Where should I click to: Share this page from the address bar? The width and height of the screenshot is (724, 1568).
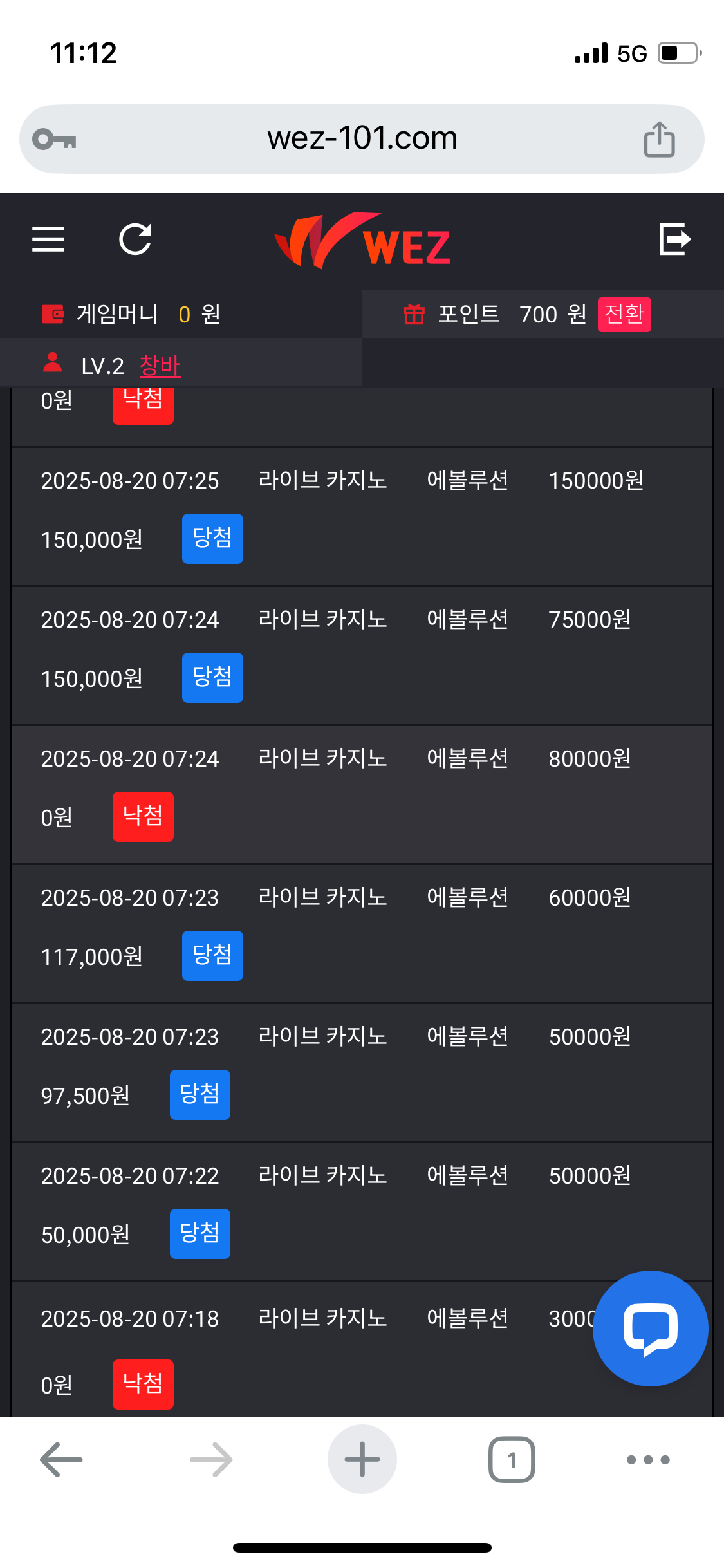click(x=659, y=139)
